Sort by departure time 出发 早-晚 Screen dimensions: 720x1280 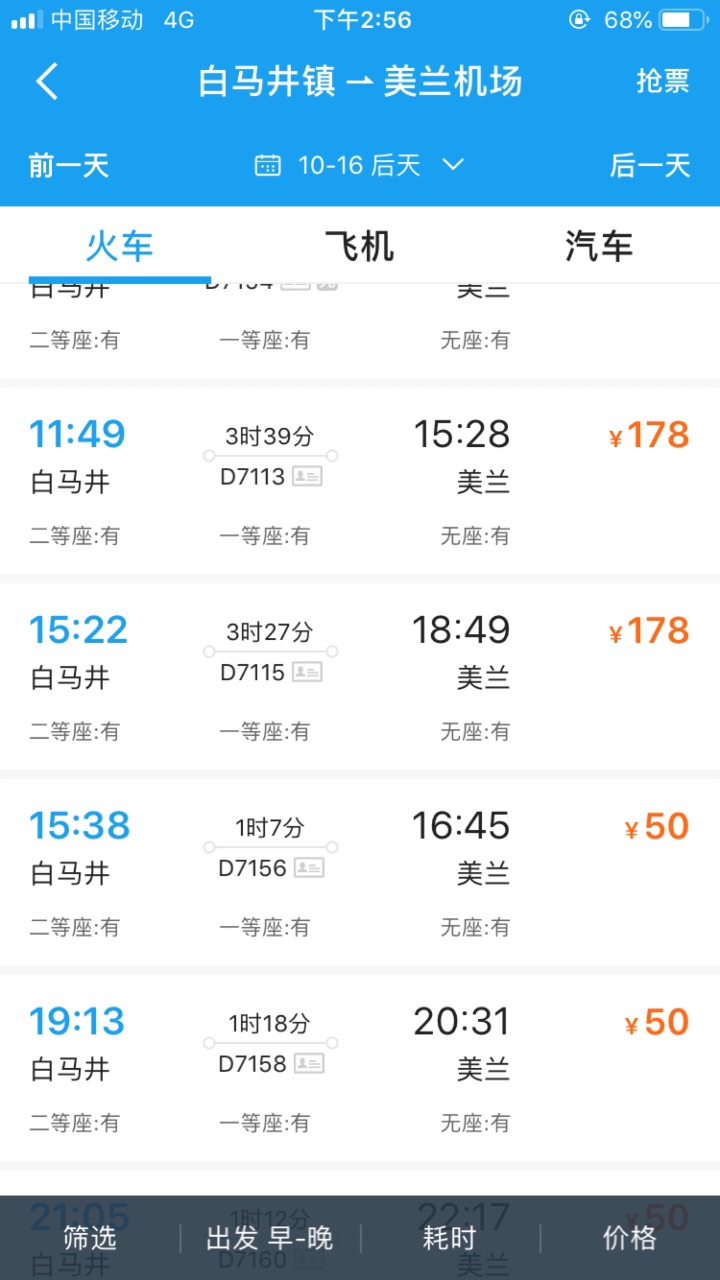coord(270,1238)
